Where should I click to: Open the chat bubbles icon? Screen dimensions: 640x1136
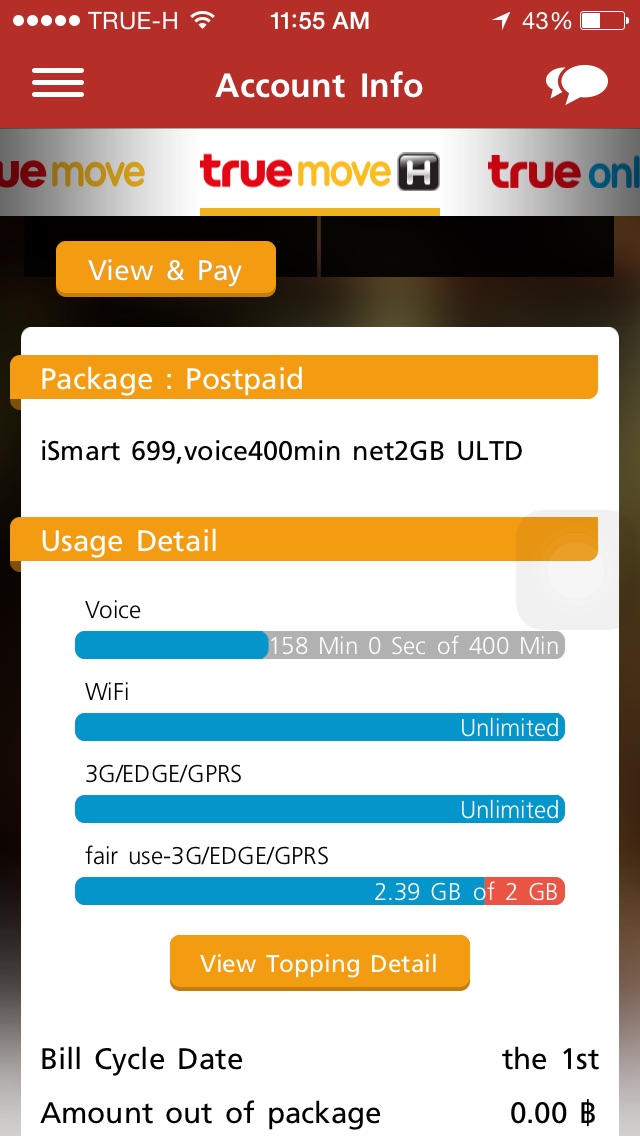click(x=576, y=84)
